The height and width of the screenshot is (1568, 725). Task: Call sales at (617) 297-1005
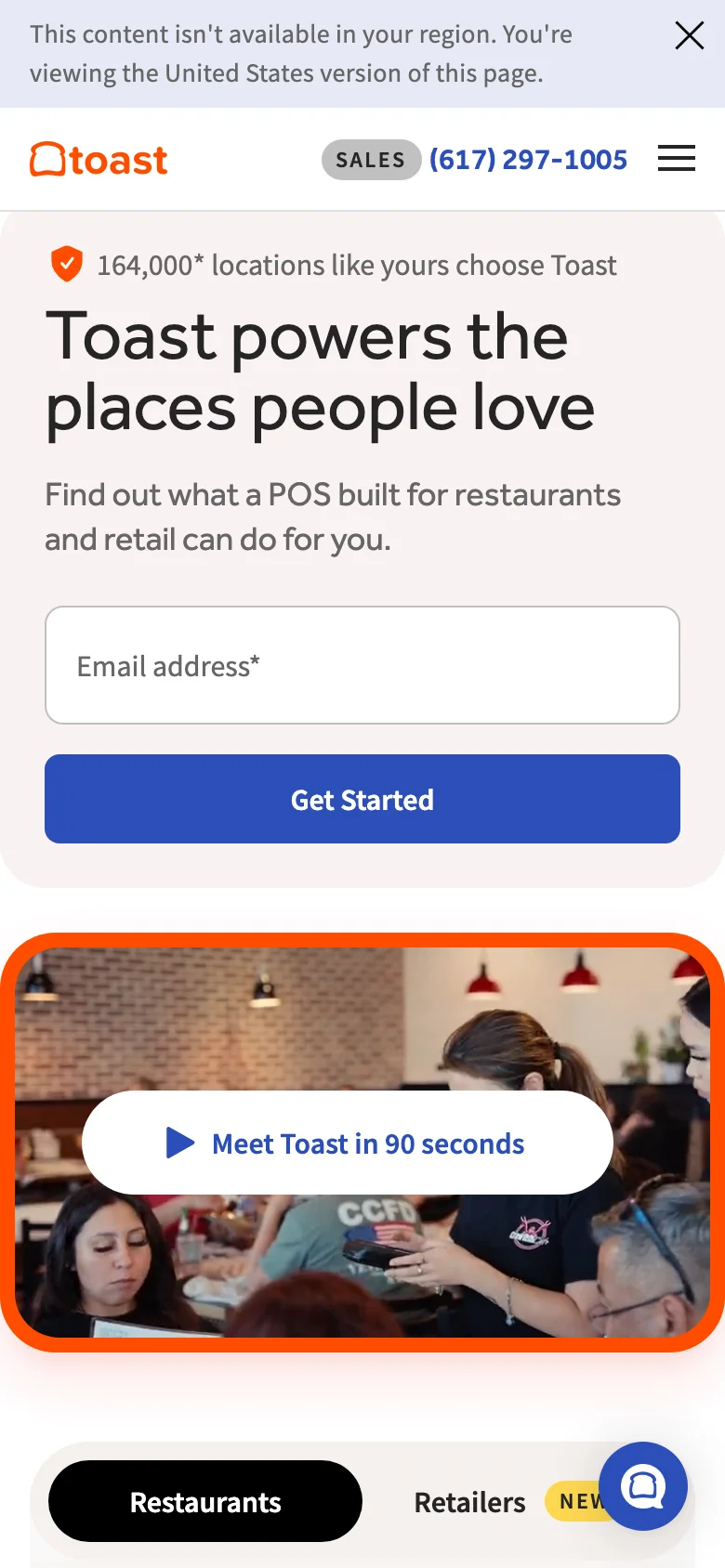527,160
